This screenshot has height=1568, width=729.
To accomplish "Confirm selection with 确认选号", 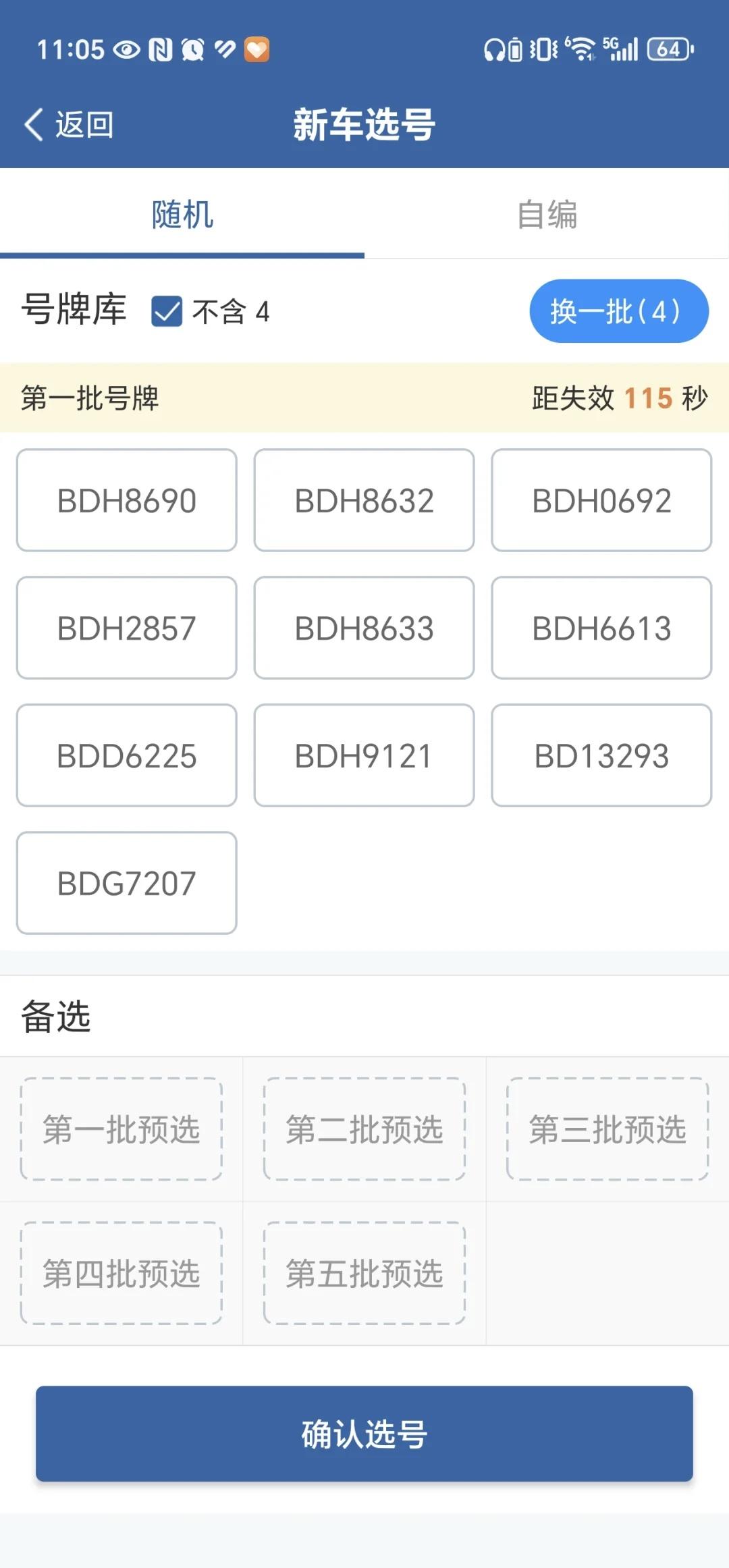I will pyautogui.click(x=364, y=1434).
